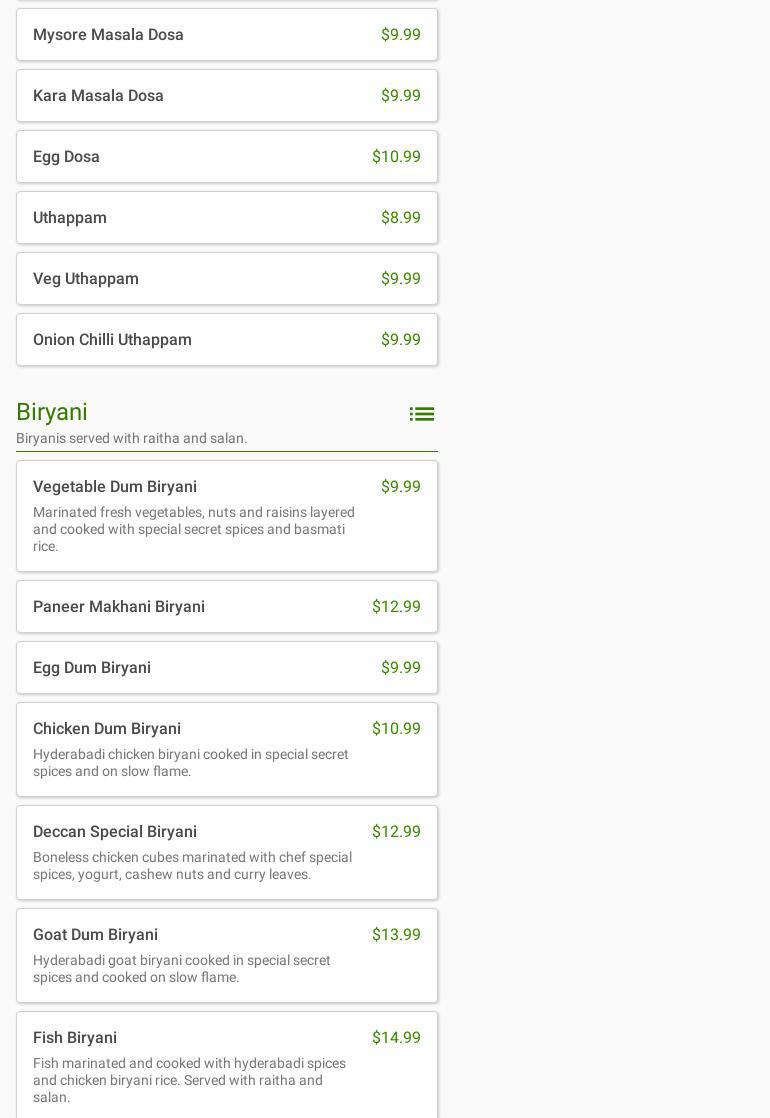Open Fish Biryani item
Screen dimensions: 770x1118
pyautogui.click(x=227, y=1065)
